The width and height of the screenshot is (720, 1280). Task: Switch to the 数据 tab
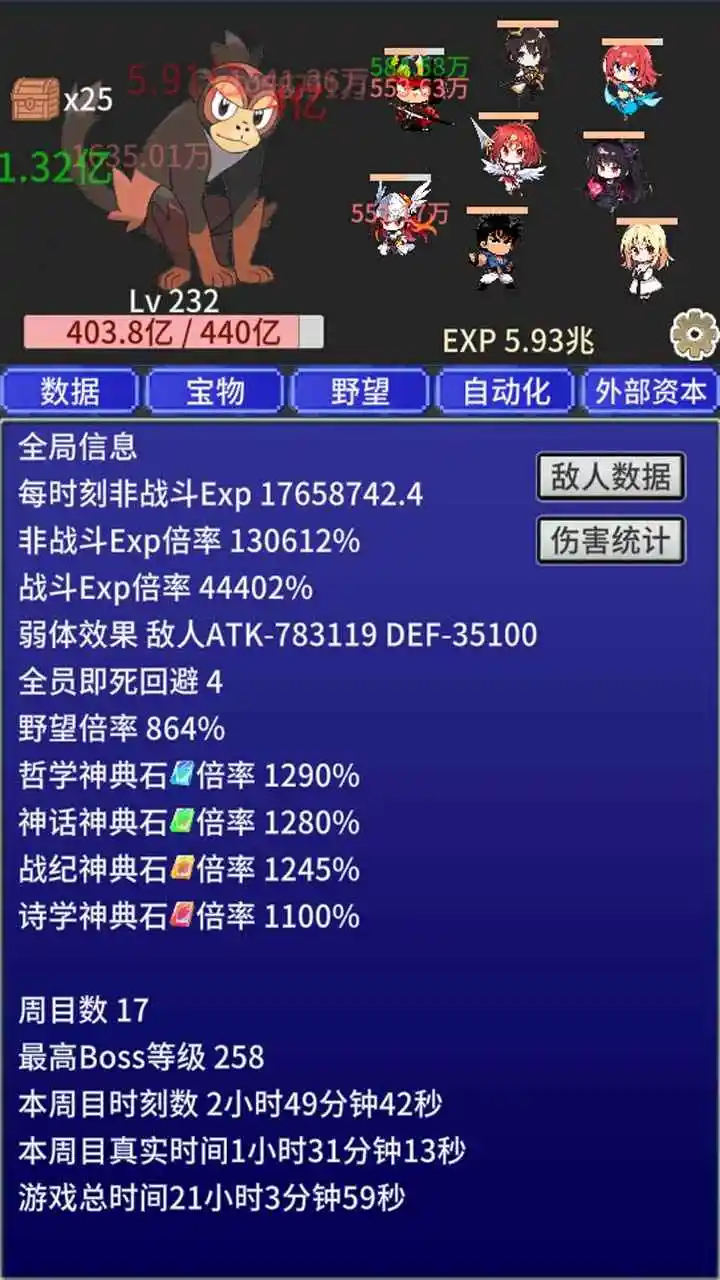point(70,391)
